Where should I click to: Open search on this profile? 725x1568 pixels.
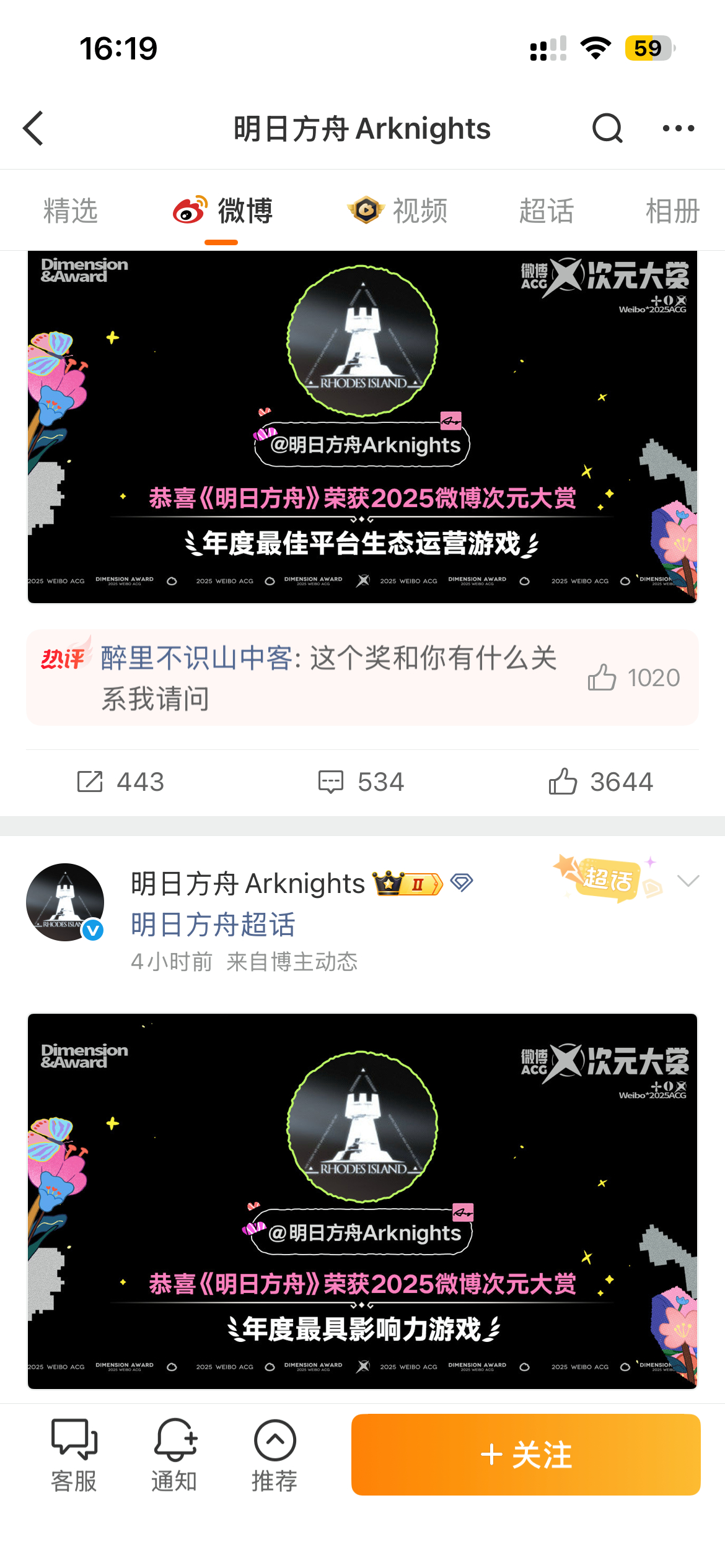tap(607, 129)
